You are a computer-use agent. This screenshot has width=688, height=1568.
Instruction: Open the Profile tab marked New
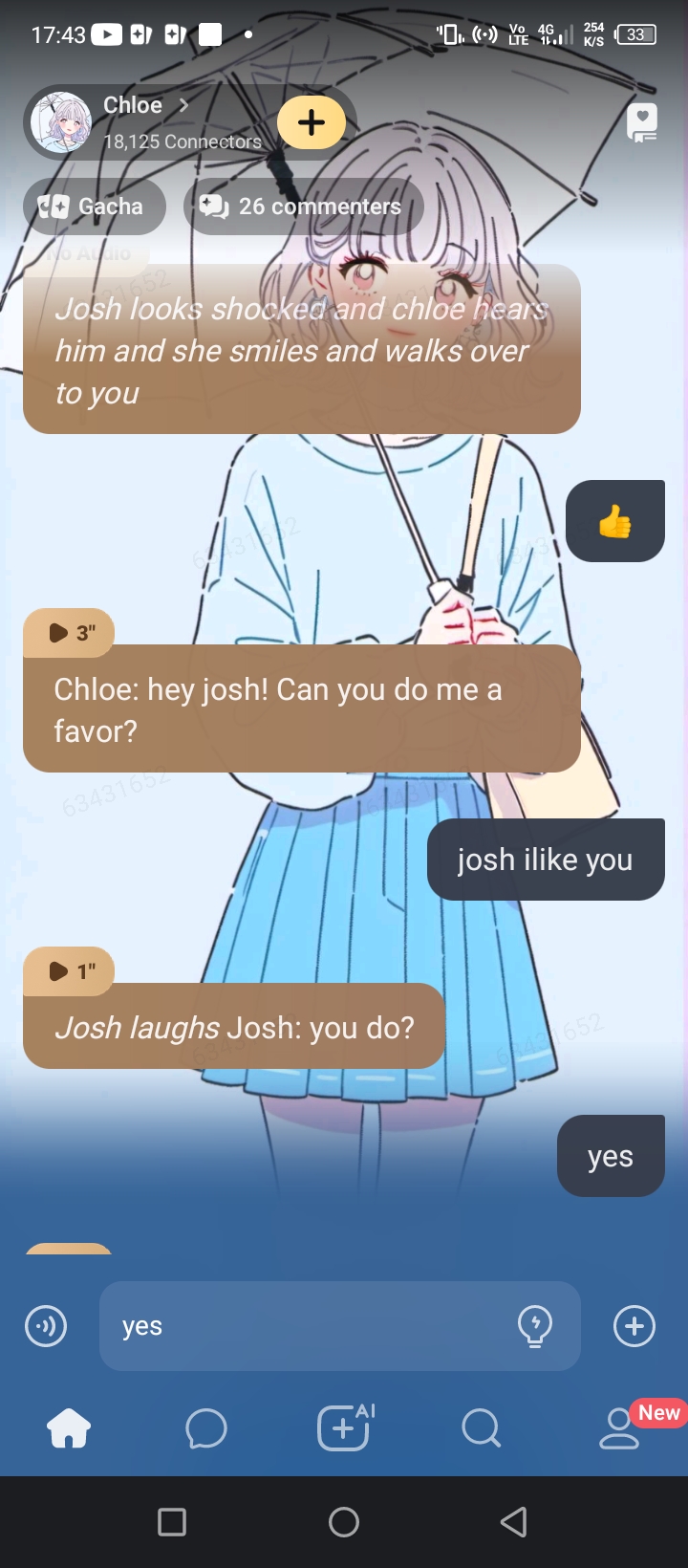(619, 1429)
